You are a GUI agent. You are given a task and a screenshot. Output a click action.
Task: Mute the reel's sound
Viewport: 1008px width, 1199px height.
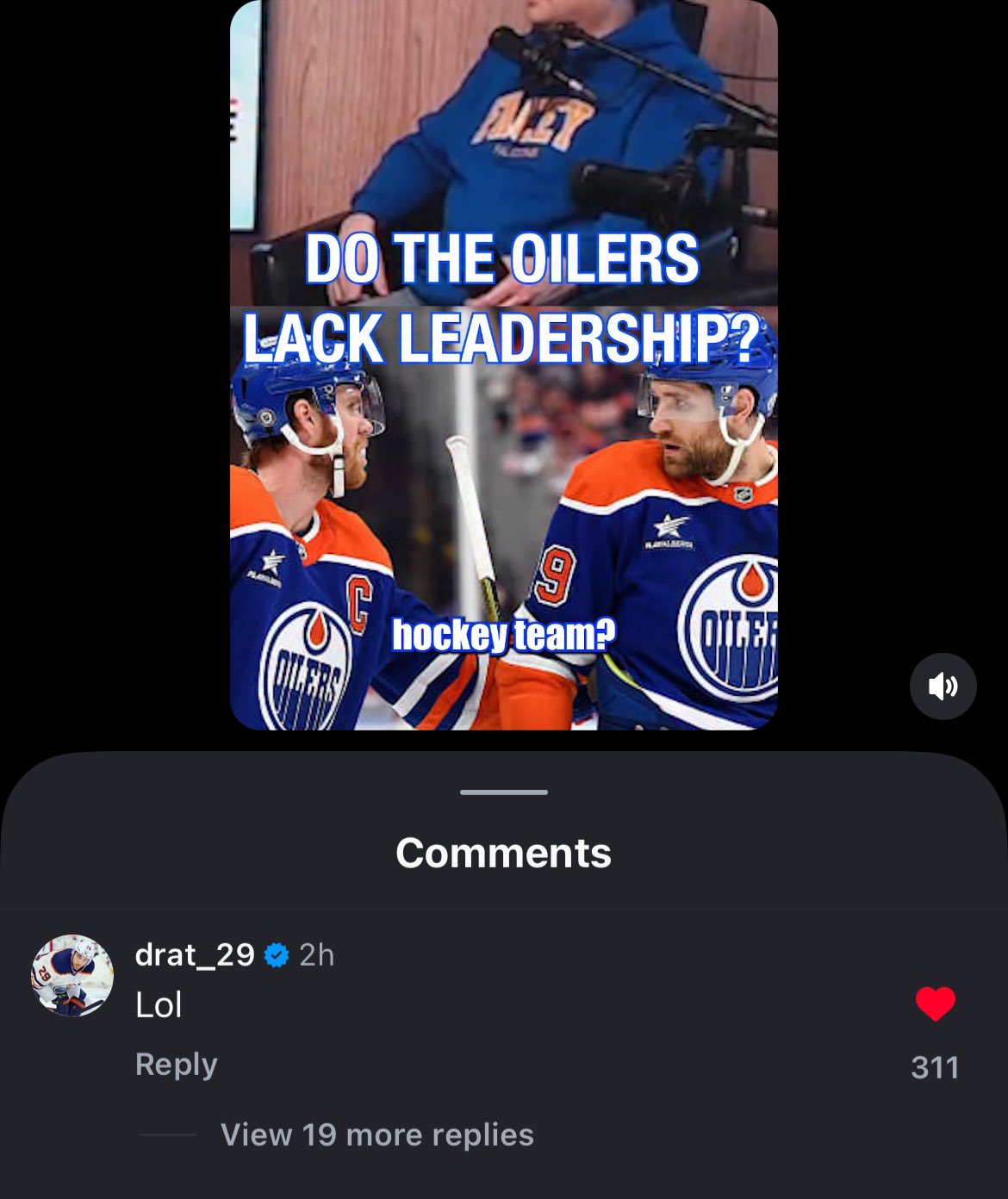point(943,686)
